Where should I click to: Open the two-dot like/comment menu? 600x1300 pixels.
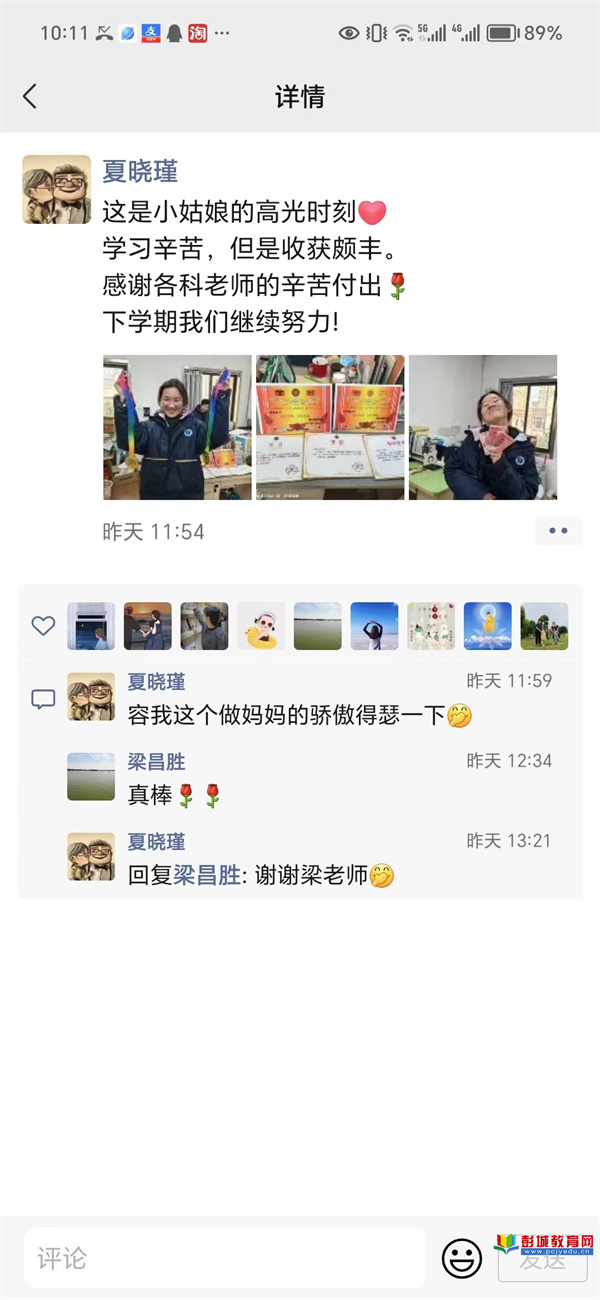[x=558, y=531]
